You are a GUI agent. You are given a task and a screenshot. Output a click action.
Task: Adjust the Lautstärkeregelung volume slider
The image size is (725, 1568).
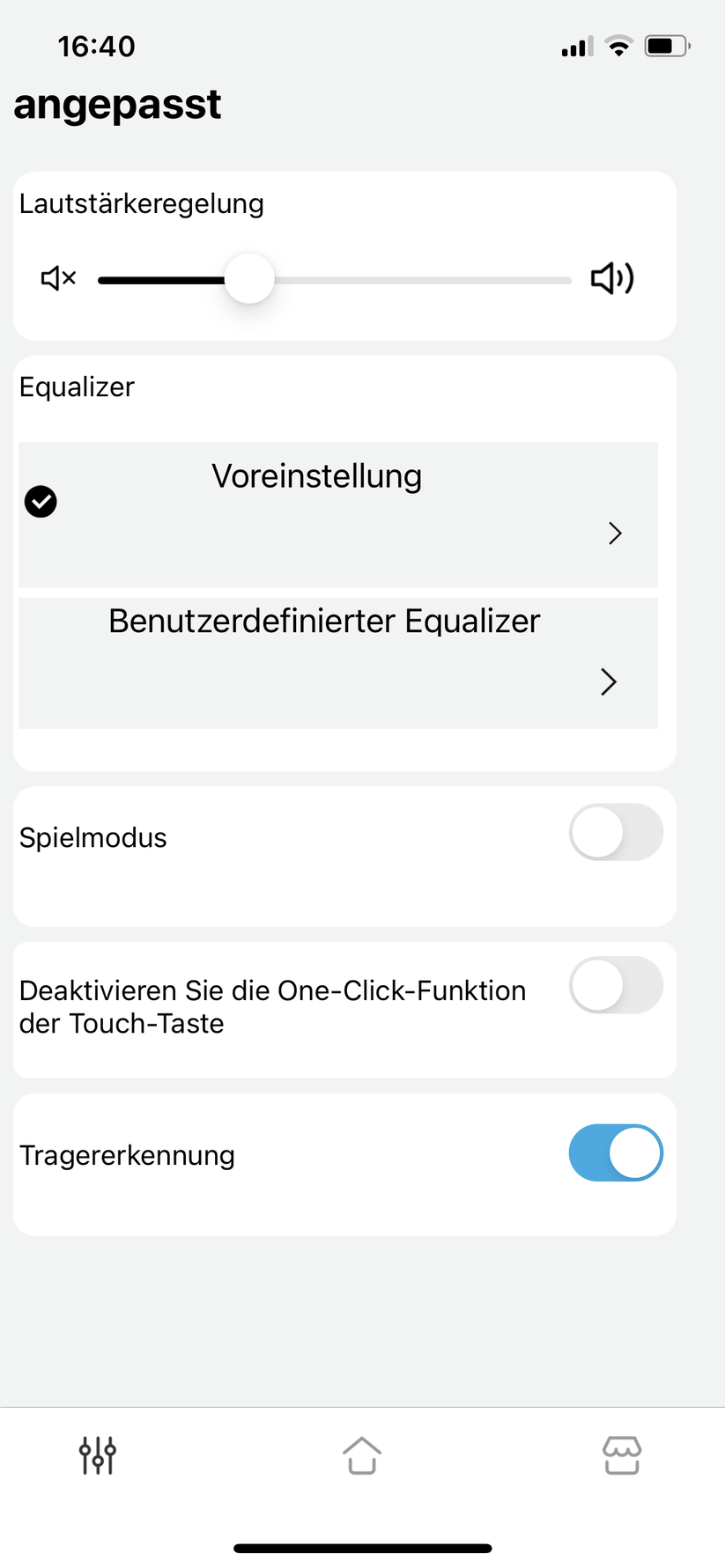[249, 278]
